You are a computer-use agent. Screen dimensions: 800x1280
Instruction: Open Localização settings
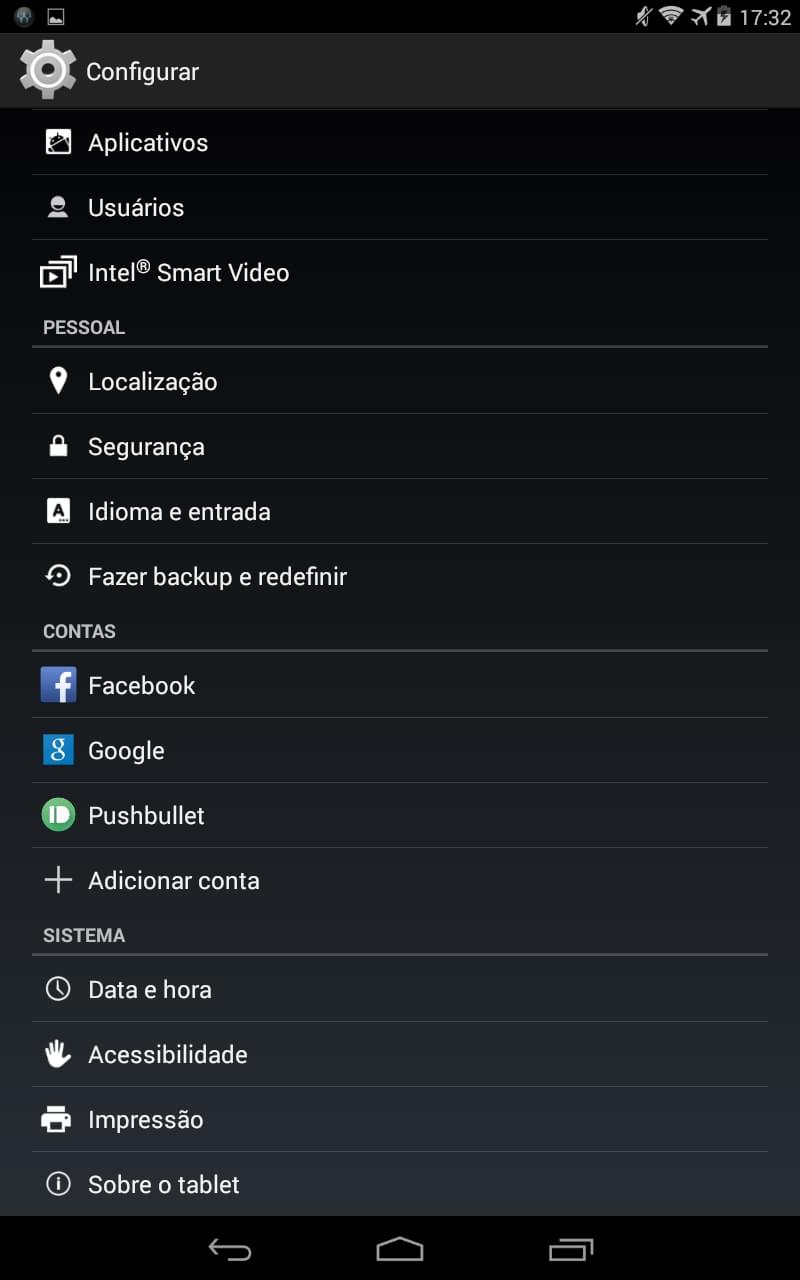coord(400,381)
